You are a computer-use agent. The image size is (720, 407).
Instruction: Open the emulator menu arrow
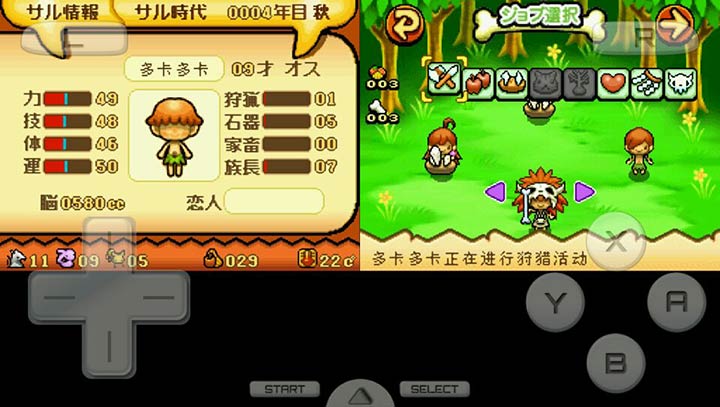(x=360, y=393)
